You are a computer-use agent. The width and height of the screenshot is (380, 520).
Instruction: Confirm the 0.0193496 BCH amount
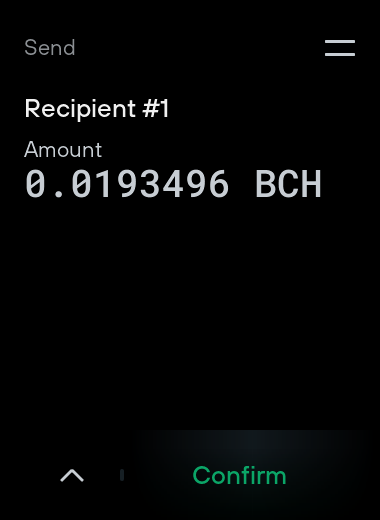click(239, 475)
